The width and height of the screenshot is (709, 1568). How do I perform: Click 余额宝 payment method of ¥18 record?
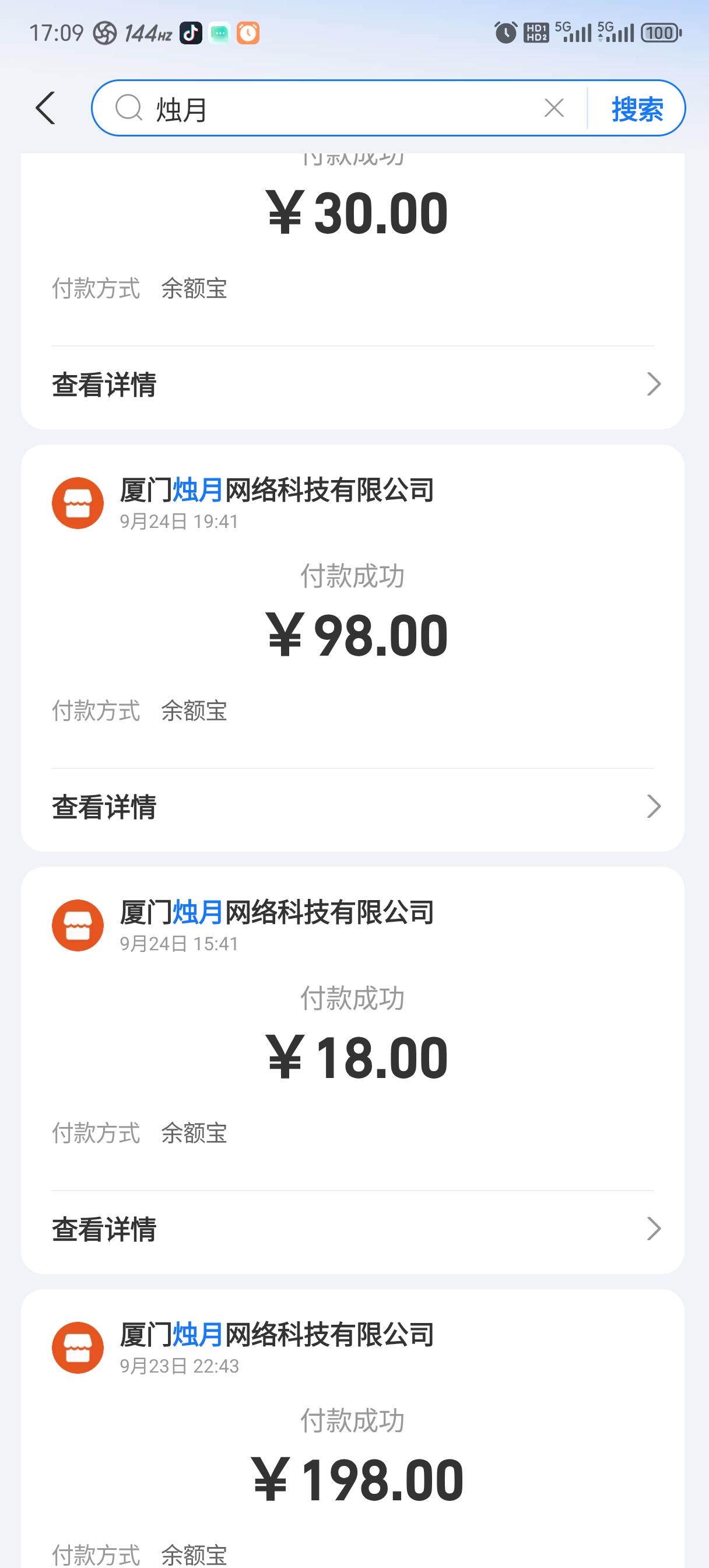click(x=194, y=1132)
